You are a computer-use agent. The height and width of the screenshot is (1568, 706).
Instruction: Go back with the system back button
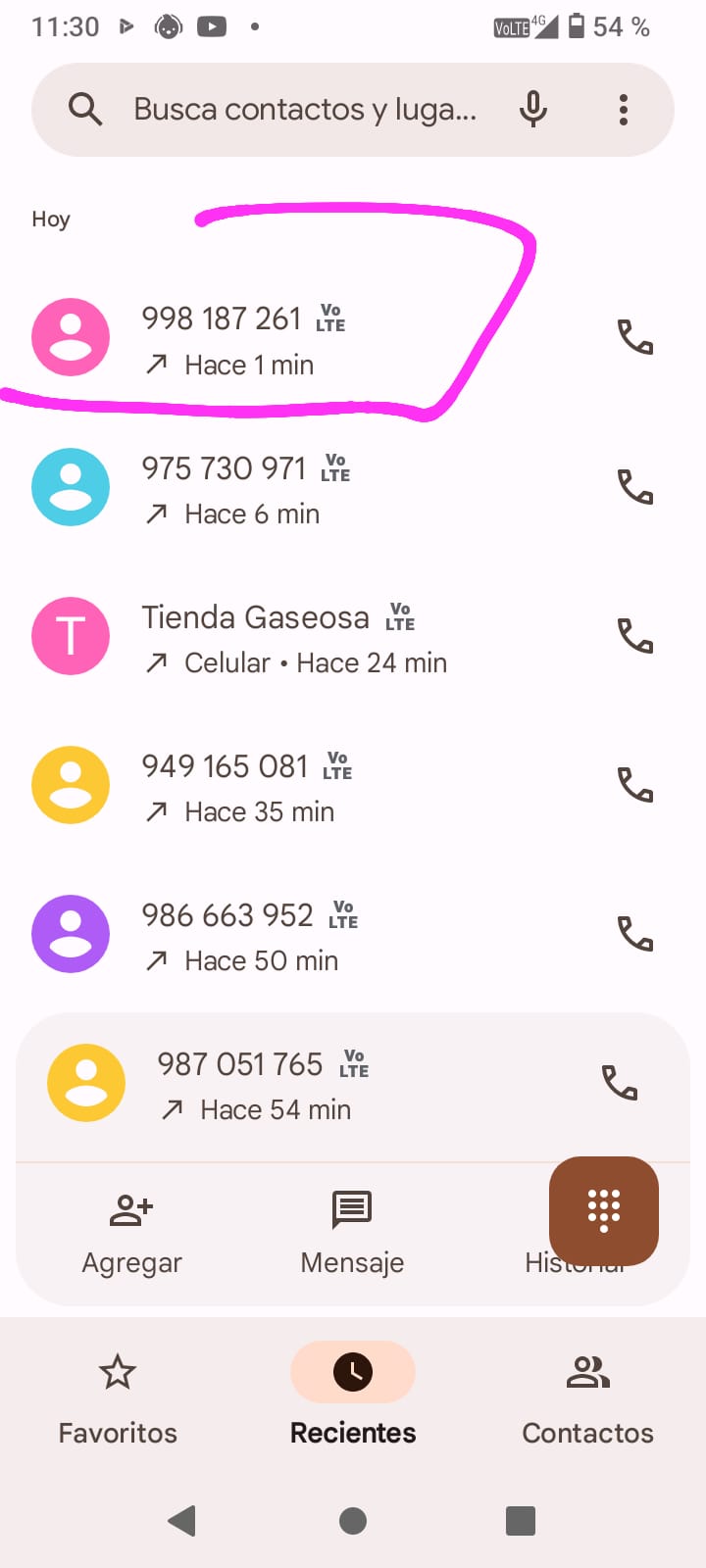point(182,1521)
